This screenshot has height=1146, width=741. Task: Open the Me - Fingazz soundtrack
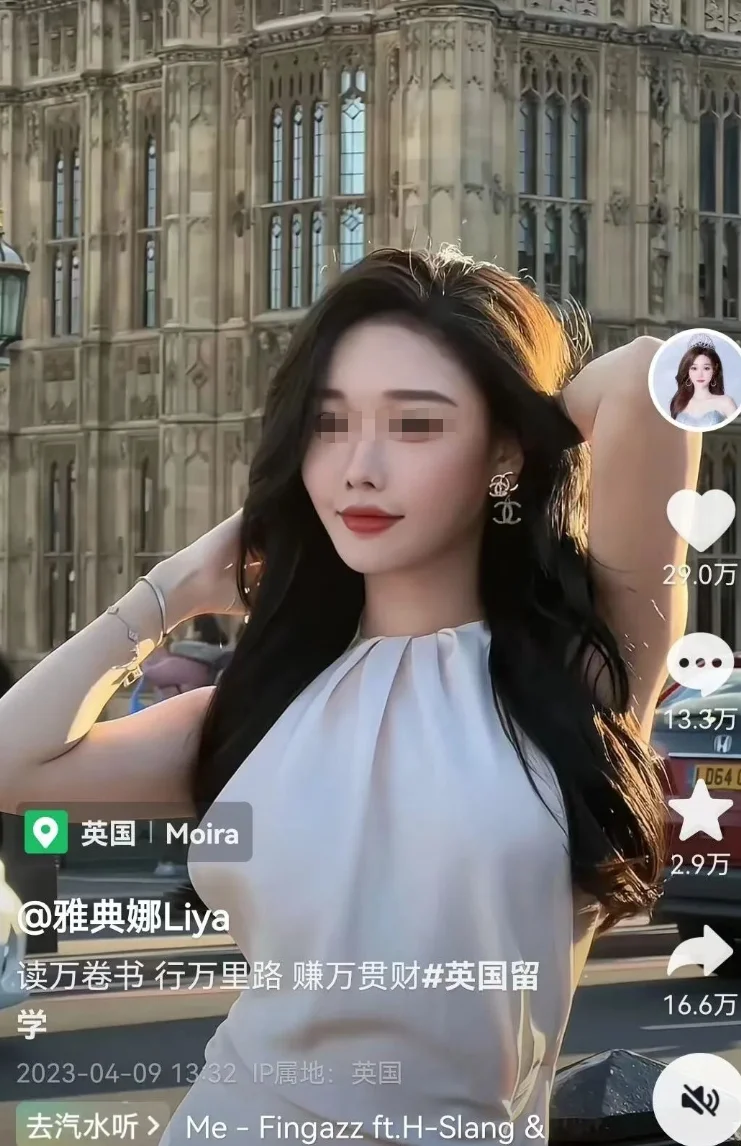(365, 1127)
